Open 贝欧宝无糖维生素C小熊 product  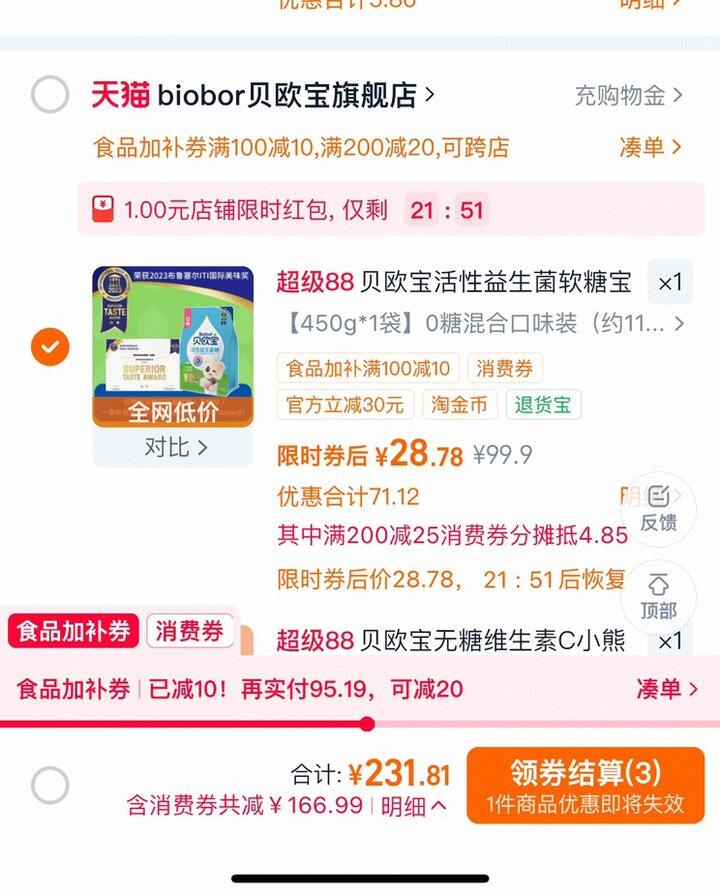point(450,640)
